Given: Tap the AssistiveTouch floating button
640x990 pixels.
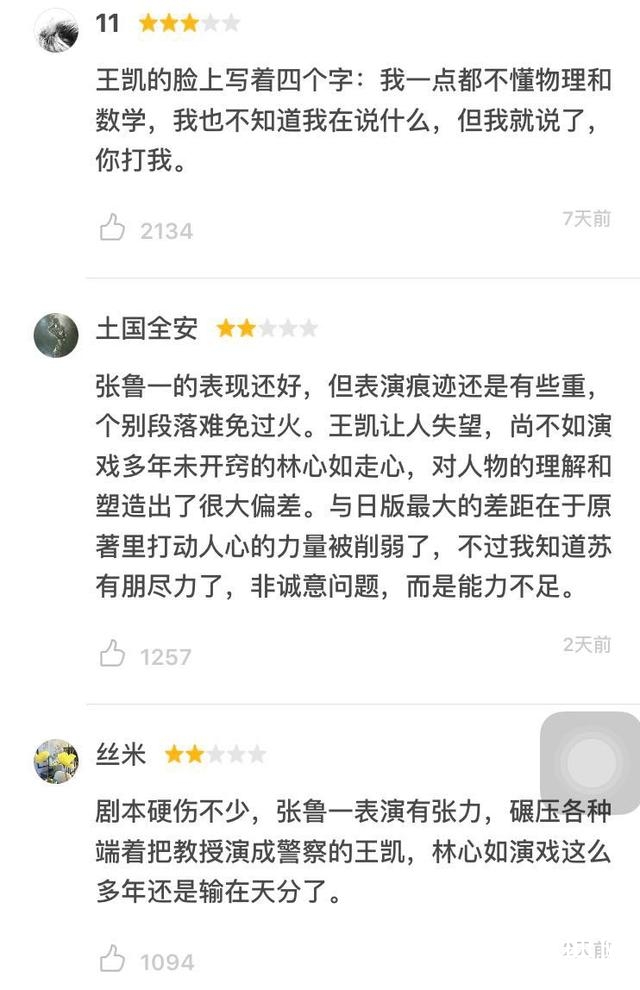Looking at the screenshot, I should (590, 763).
